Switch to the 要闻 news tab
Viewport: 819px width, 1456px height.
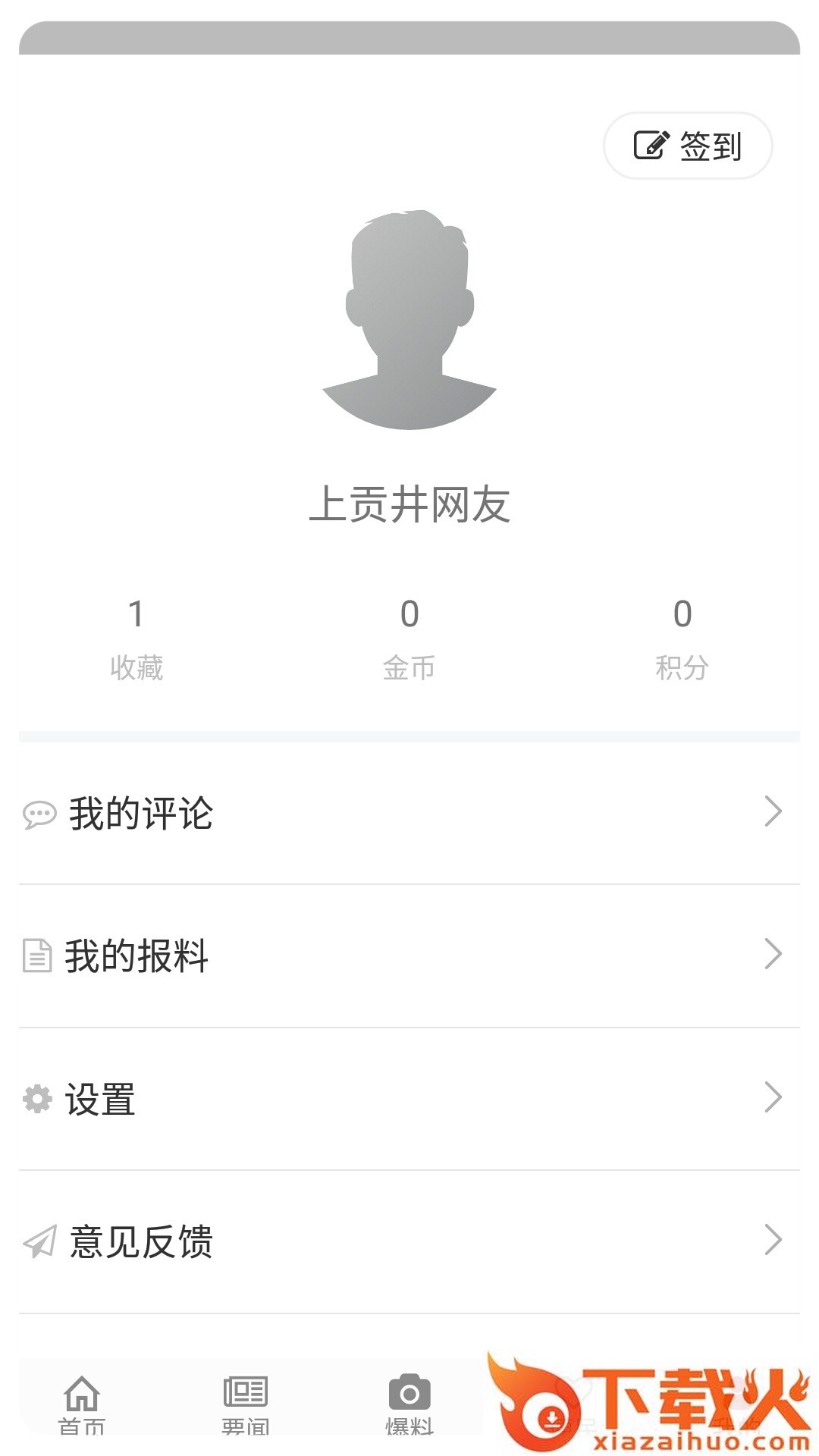(246, 1403)
